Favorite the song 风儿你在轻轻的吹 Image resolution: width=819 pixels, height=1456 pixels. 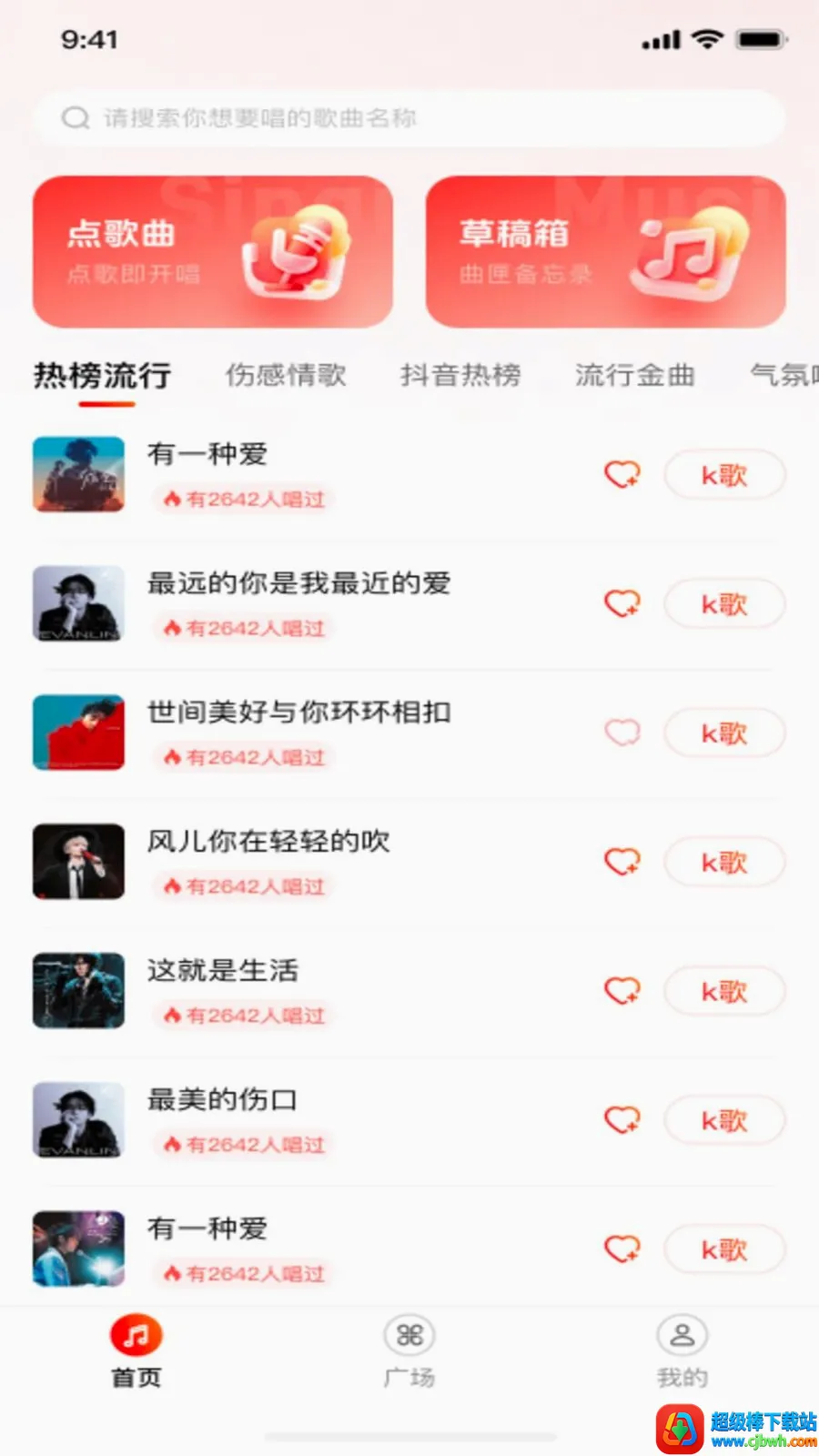pyautogui.click(x=622, y=862)
